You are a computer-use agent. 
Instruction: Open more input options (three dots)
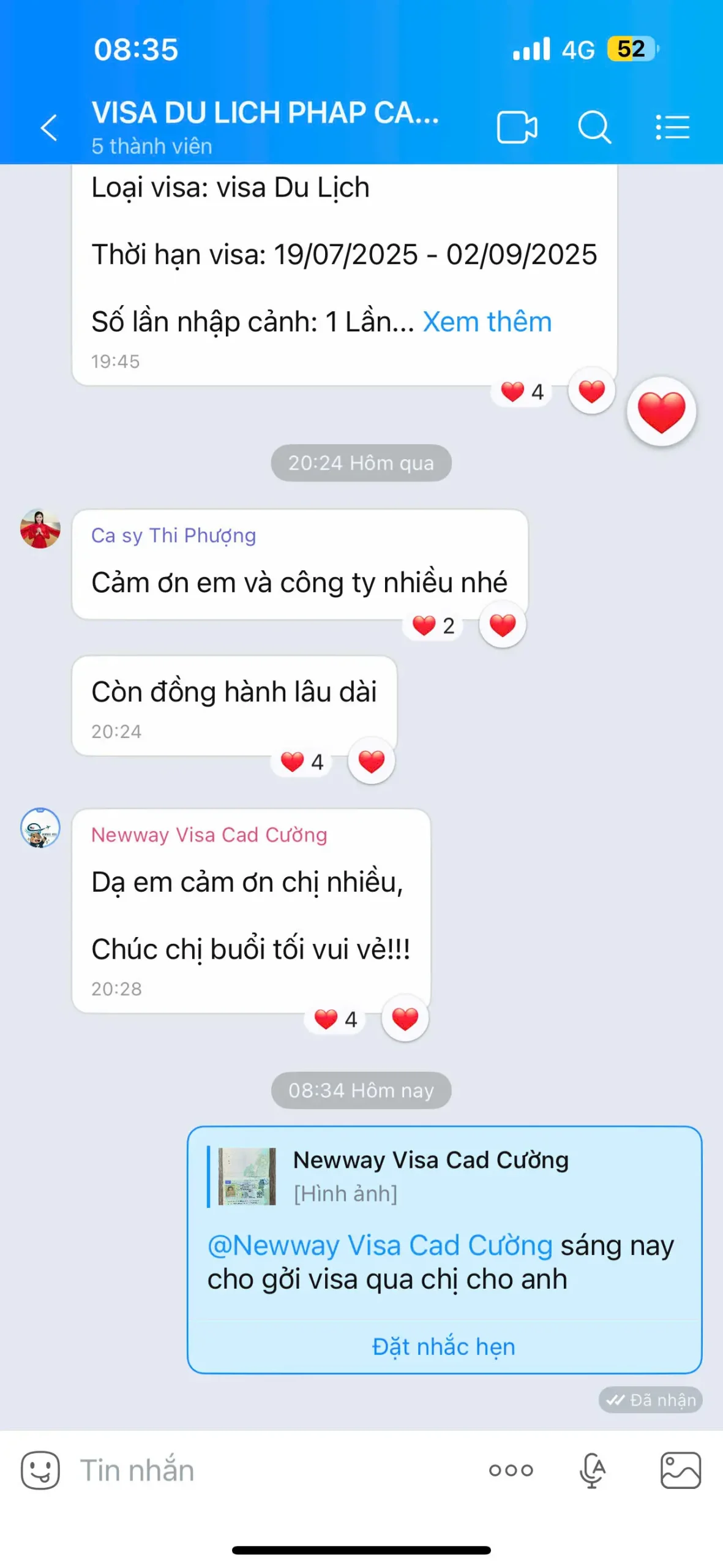(511, 1469)
